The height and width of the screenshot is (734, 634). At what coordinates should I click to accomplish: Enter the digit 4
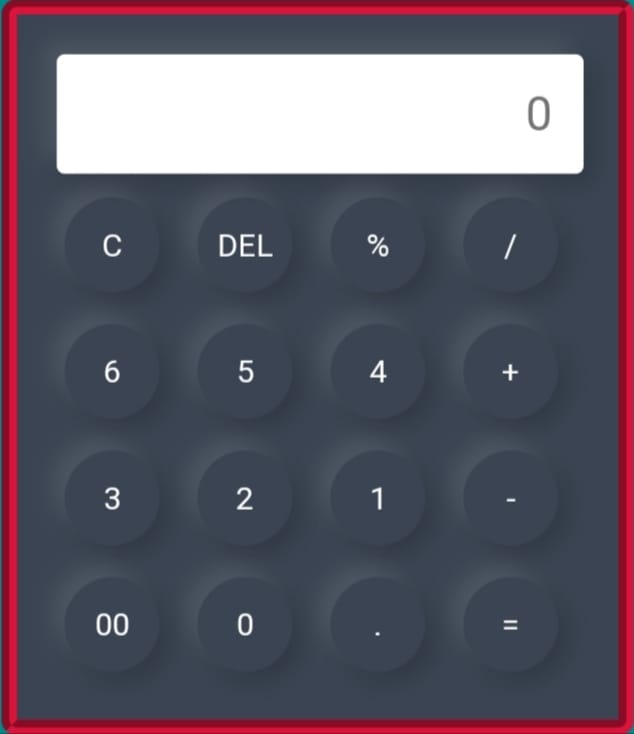(378, 372)
